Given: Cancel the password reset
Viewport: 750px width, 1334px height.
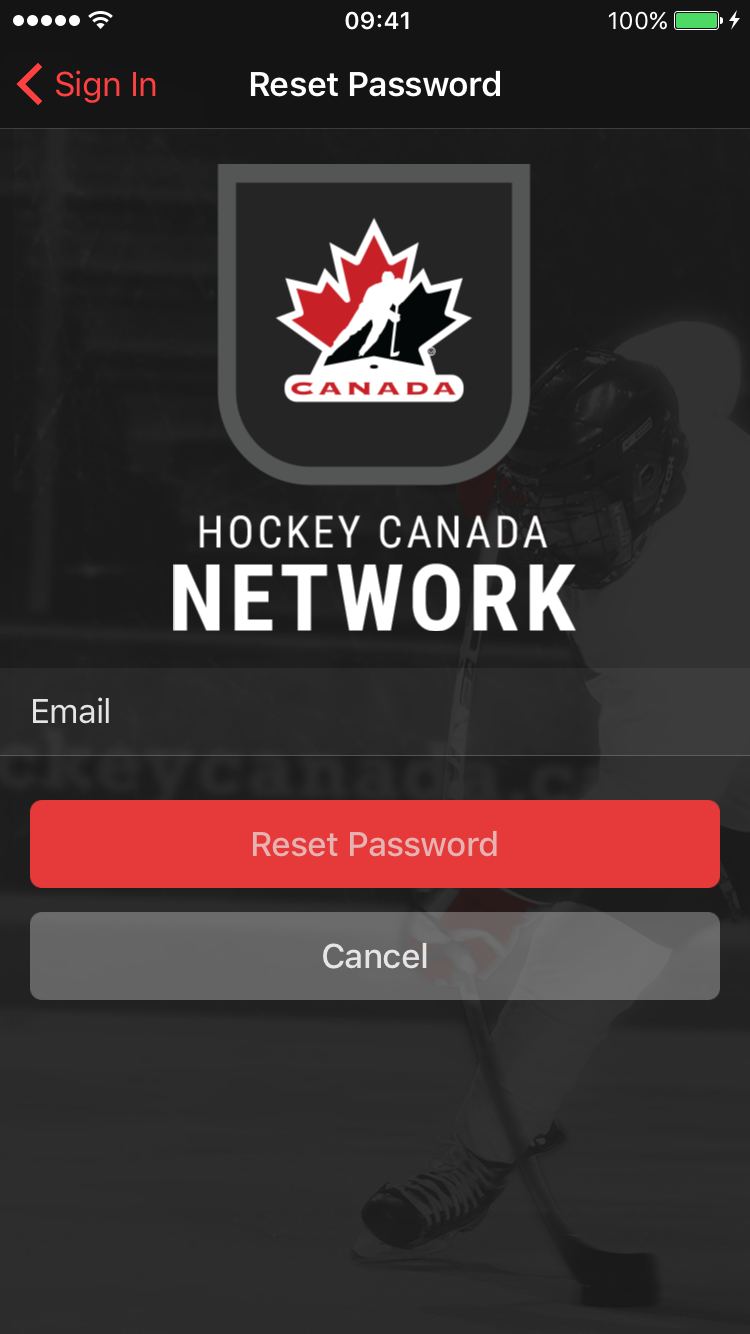Looking at the screenshot, I should coord(375,956).
